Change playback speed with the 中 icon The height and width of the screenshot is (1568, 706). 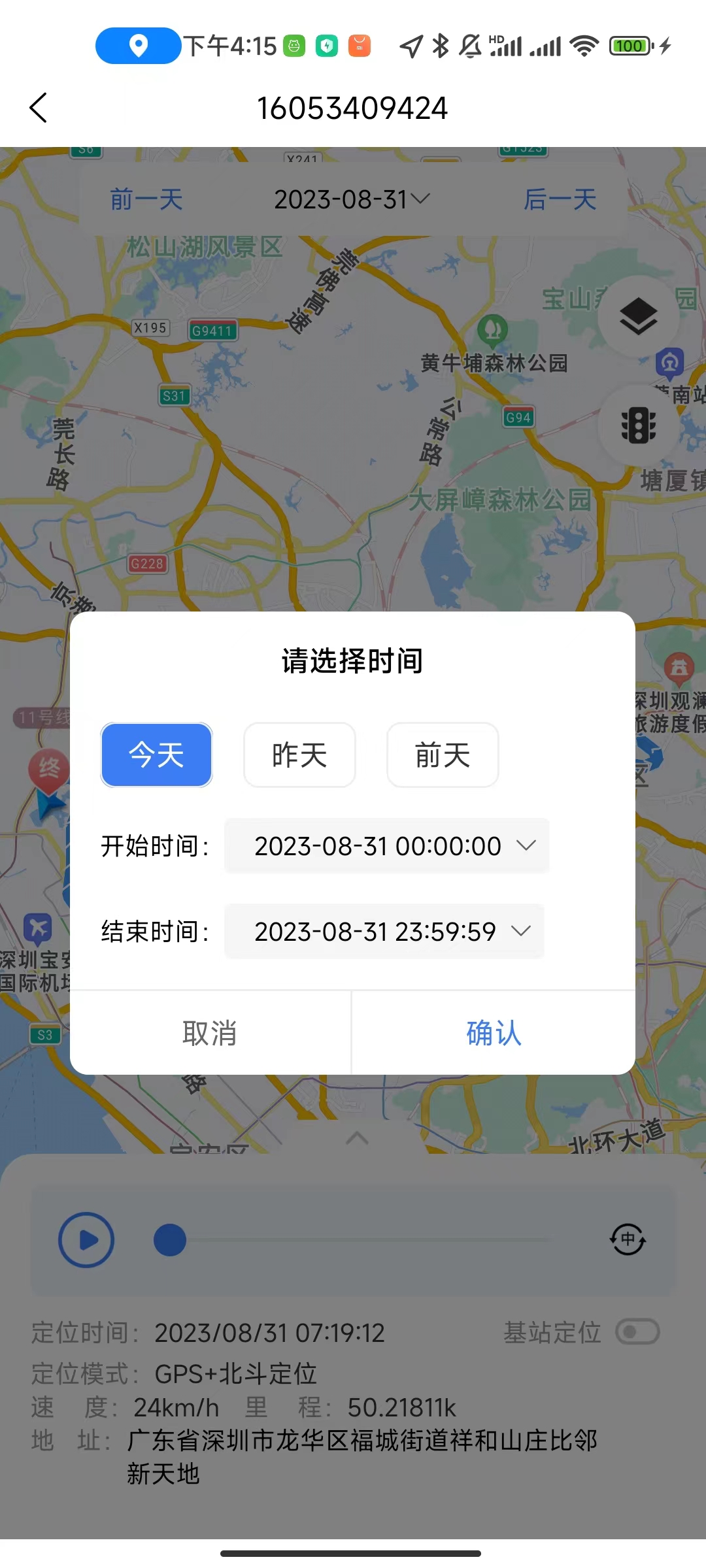pos(628,1239)
